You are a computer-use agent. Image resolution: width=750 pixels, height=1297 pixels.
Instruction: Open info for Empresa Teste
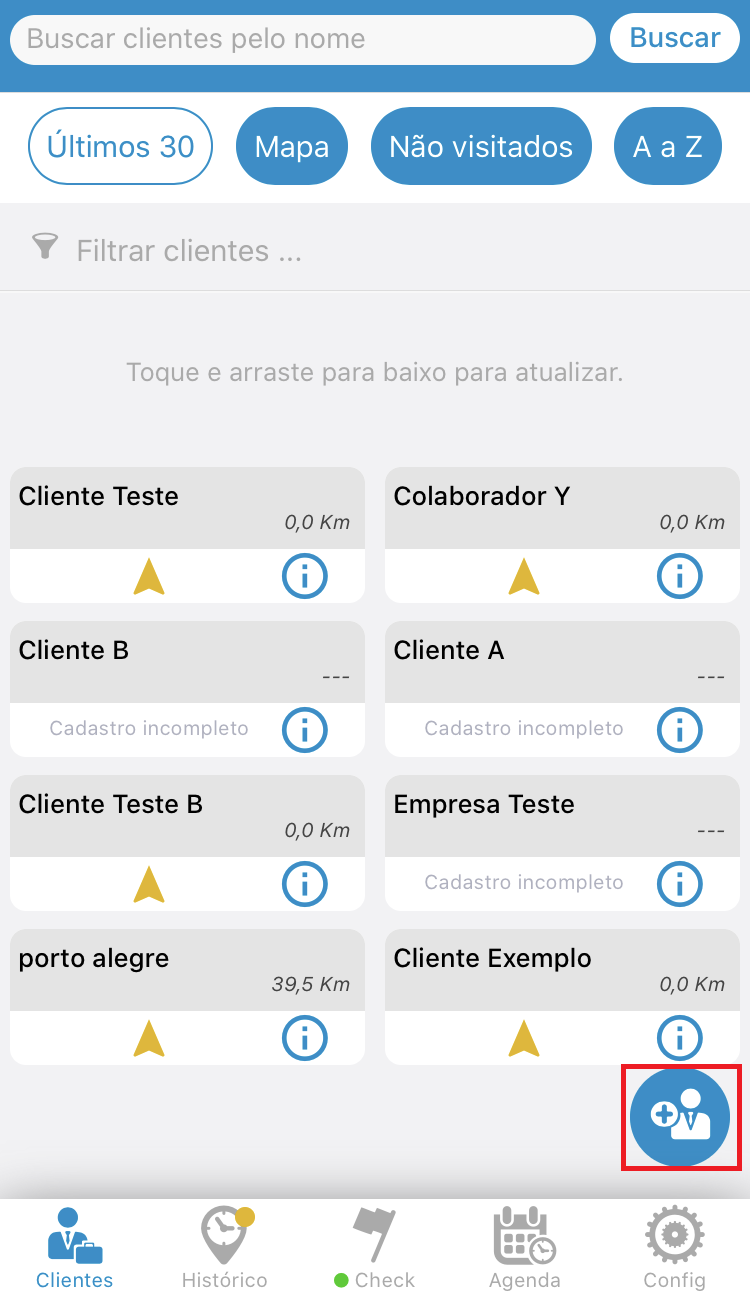point(679,884)
